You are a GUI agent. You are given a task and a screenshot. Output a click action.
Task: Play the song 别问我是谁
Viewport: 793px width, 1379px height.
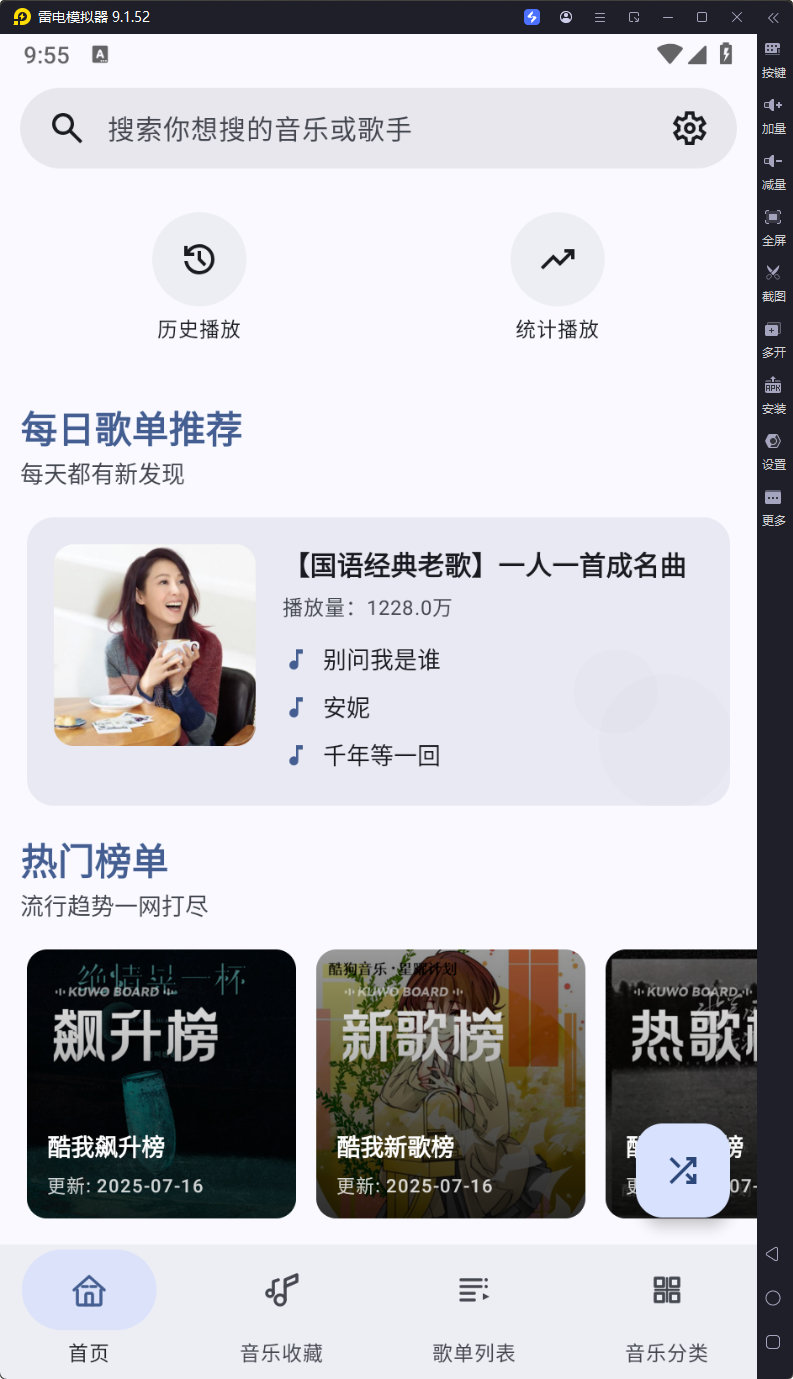pyautogui.click(x=381, y=660)
